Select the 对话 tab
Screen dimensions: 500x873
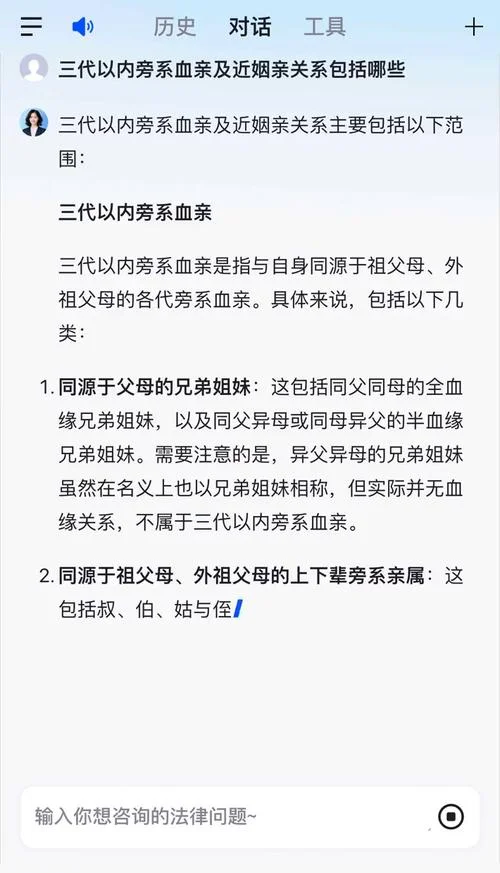tap(249, 27)
